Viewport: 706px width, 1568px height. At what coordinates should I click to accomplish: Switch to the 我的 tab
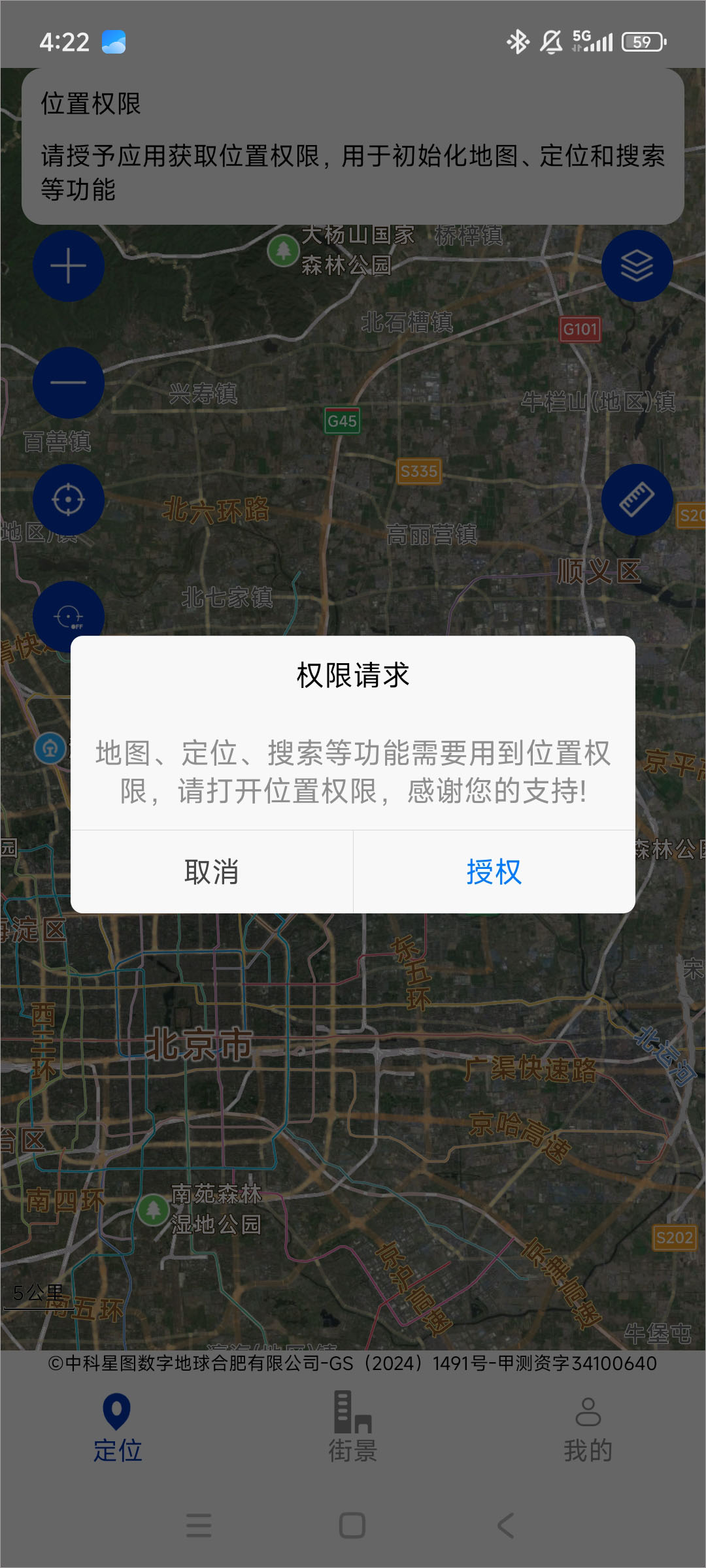[x=588, y=1428]
